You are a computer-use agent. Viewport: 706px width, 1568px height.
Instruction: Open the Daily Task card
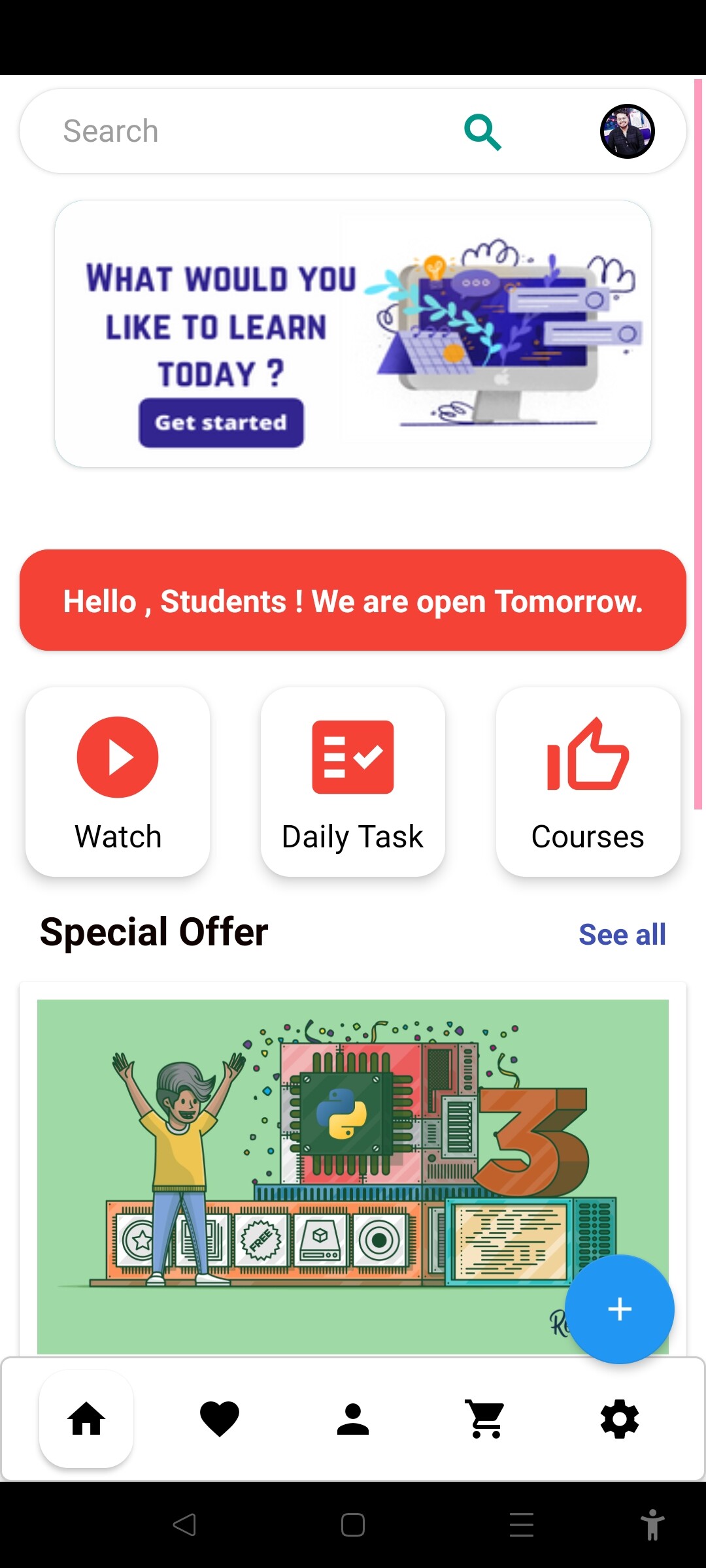pos(353,781)
